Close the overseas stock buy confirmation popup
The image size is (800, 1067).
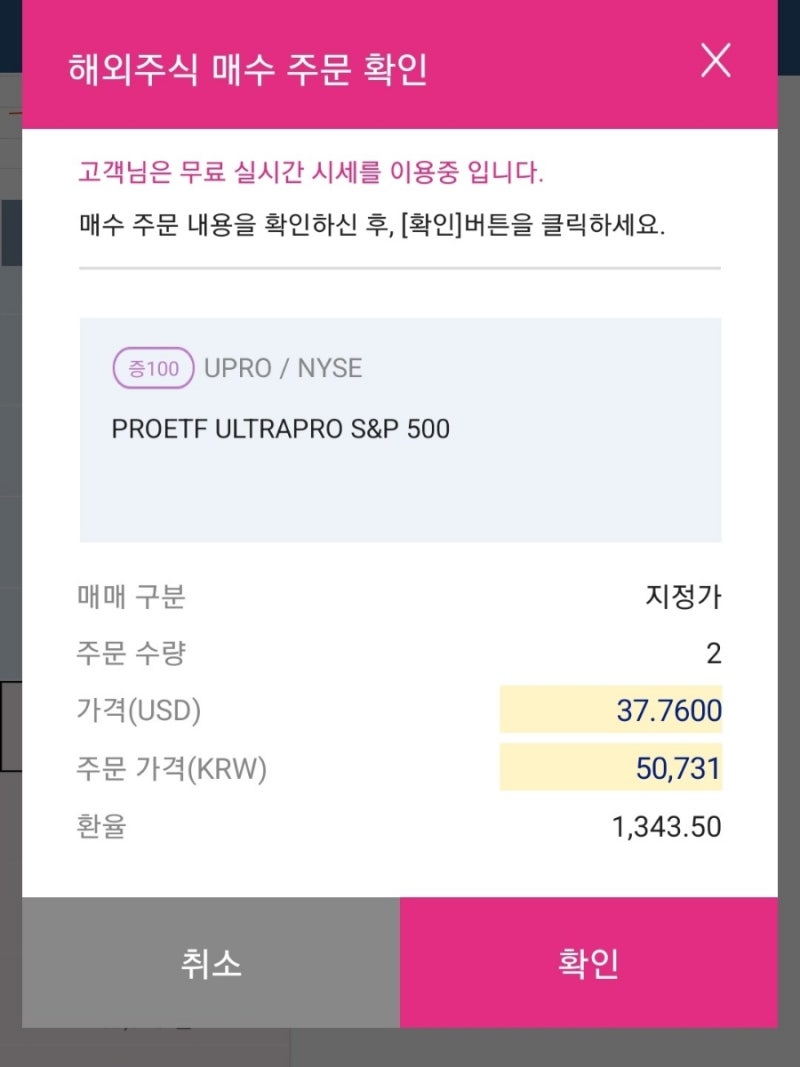[716, 62]
